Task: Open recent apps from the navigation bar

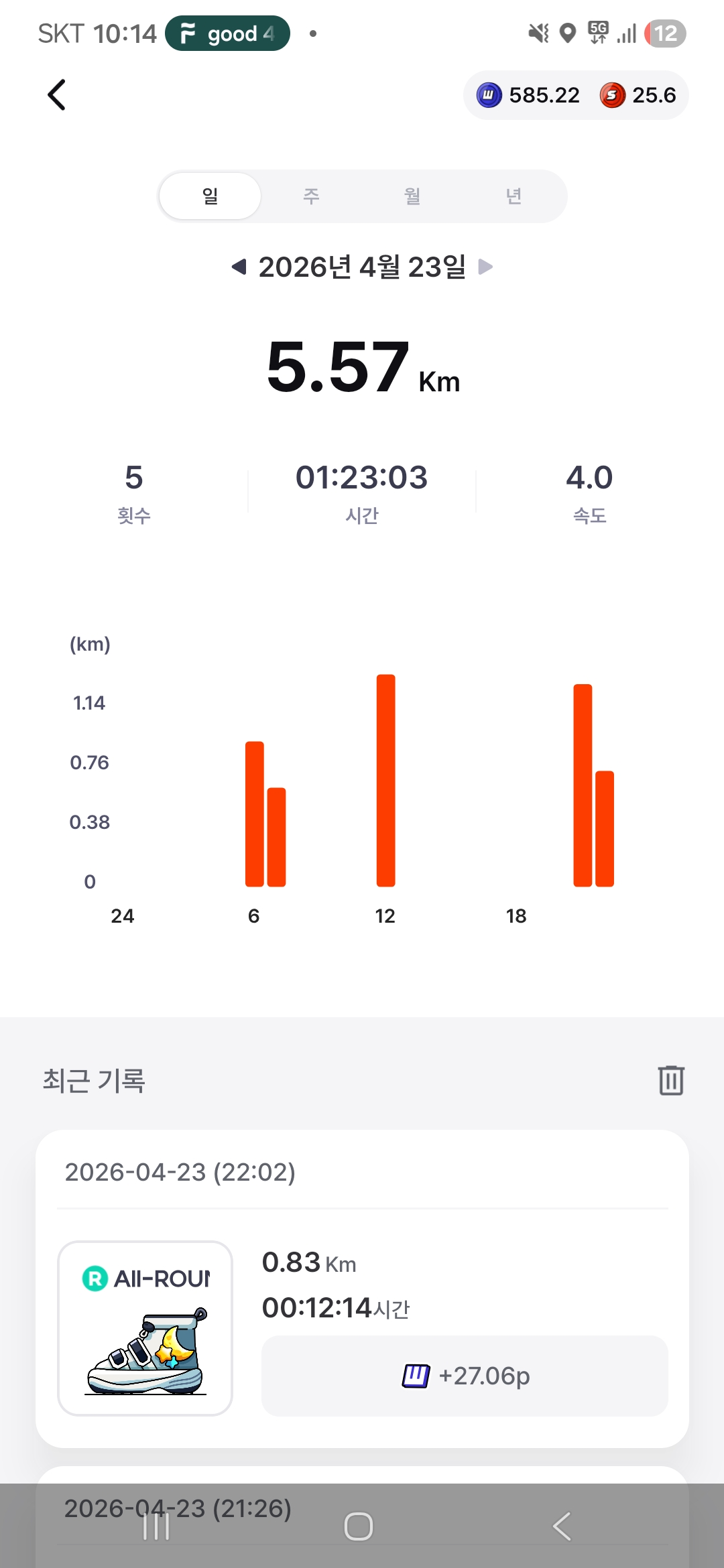Action: (x=156, y=1527)
